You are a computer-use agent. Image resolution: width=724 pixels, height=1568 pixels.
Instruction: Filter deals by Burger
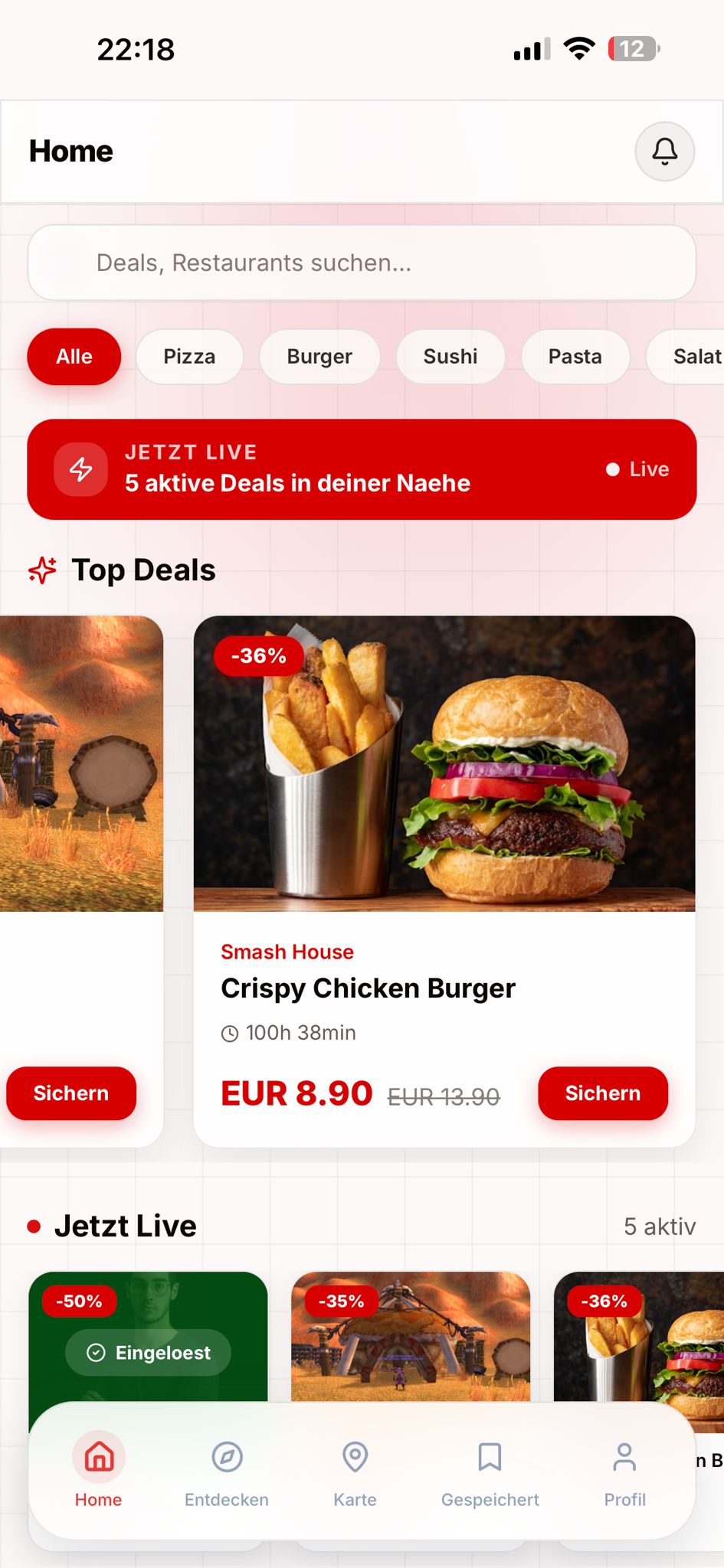tap(319, 357)
